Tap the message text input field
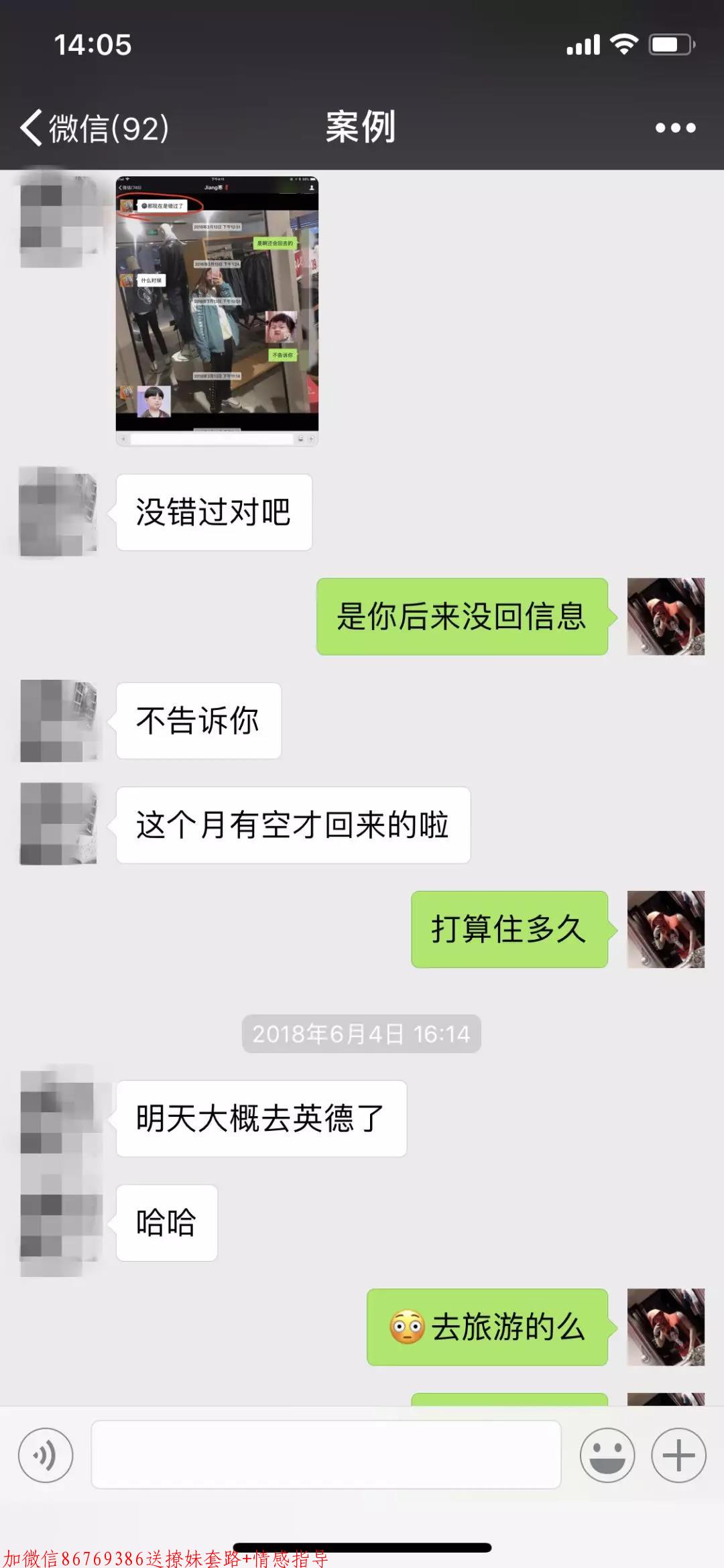724x1568 pixels. coord(326,1455)
